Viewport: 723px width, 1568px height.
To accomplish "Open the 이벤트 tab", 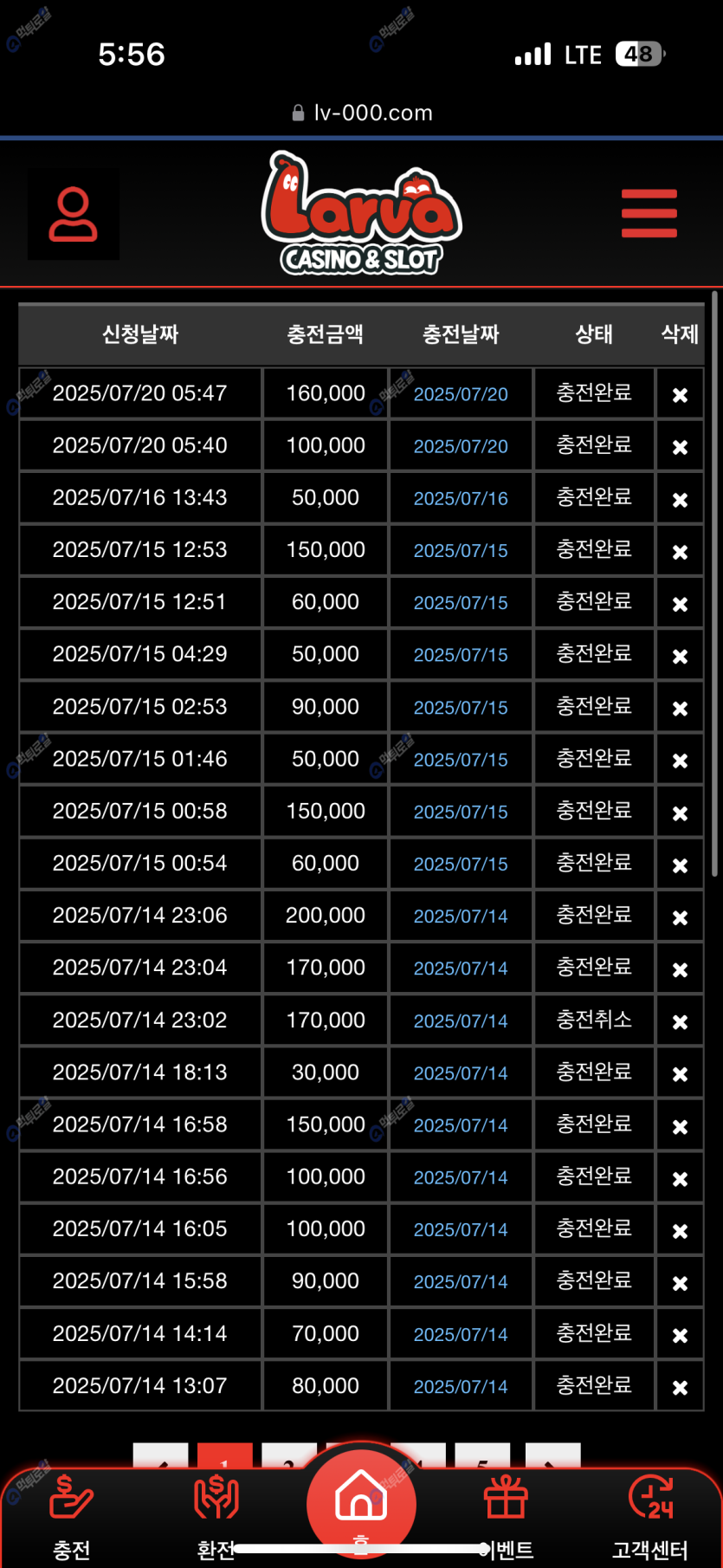I will [x=507, y=1516].
